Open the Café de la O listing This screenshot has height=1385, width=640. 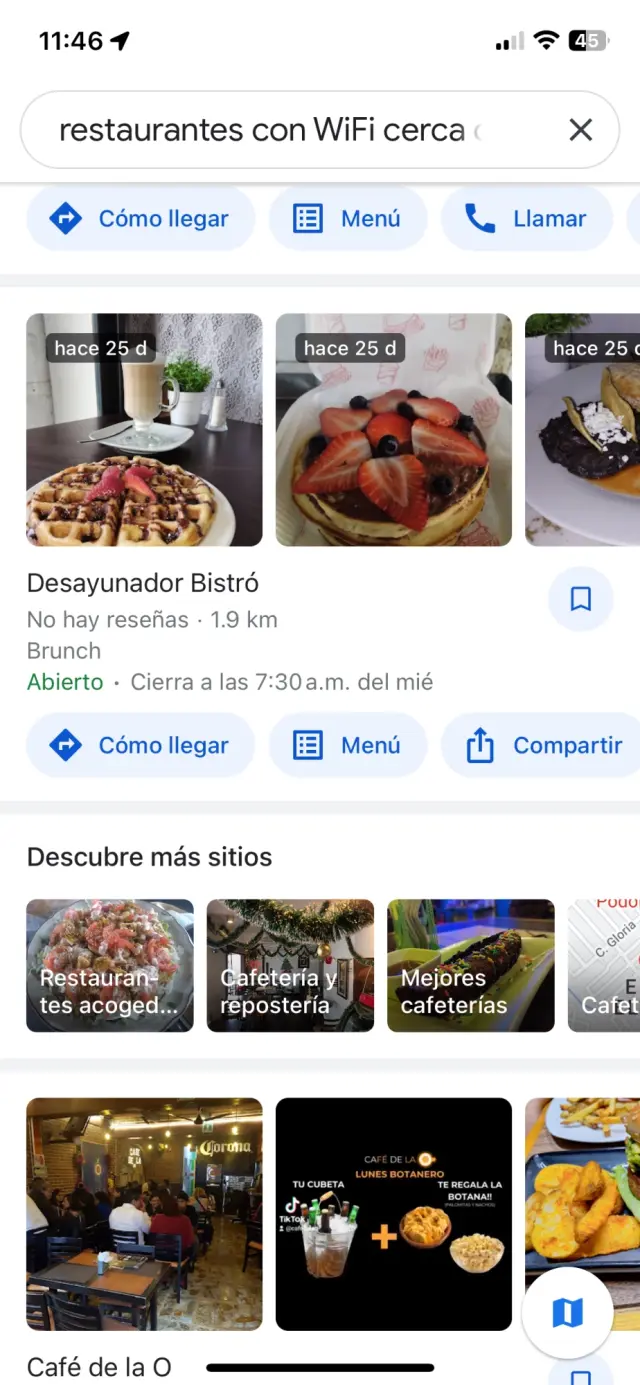pyautogui.click(x=99, y=1367)
